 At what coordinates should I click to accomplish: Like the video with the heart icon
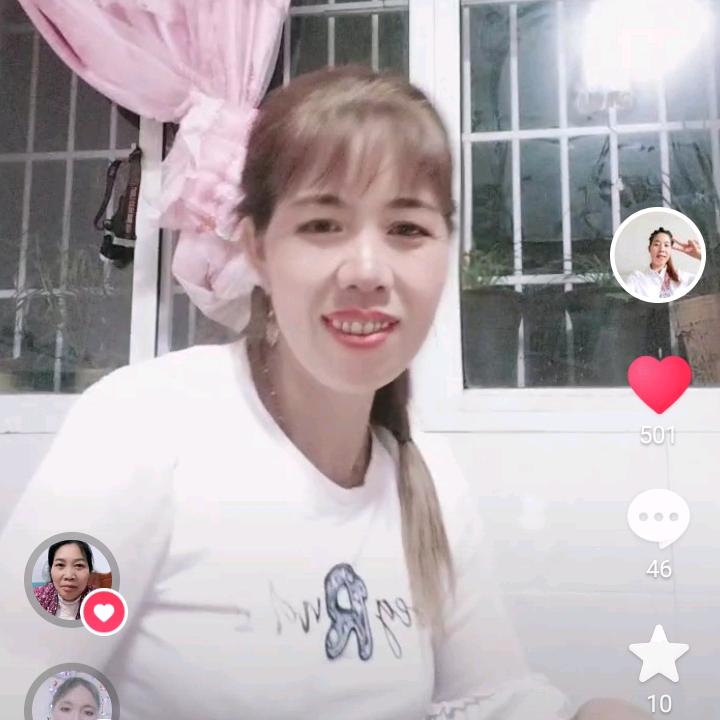point(659,384)
